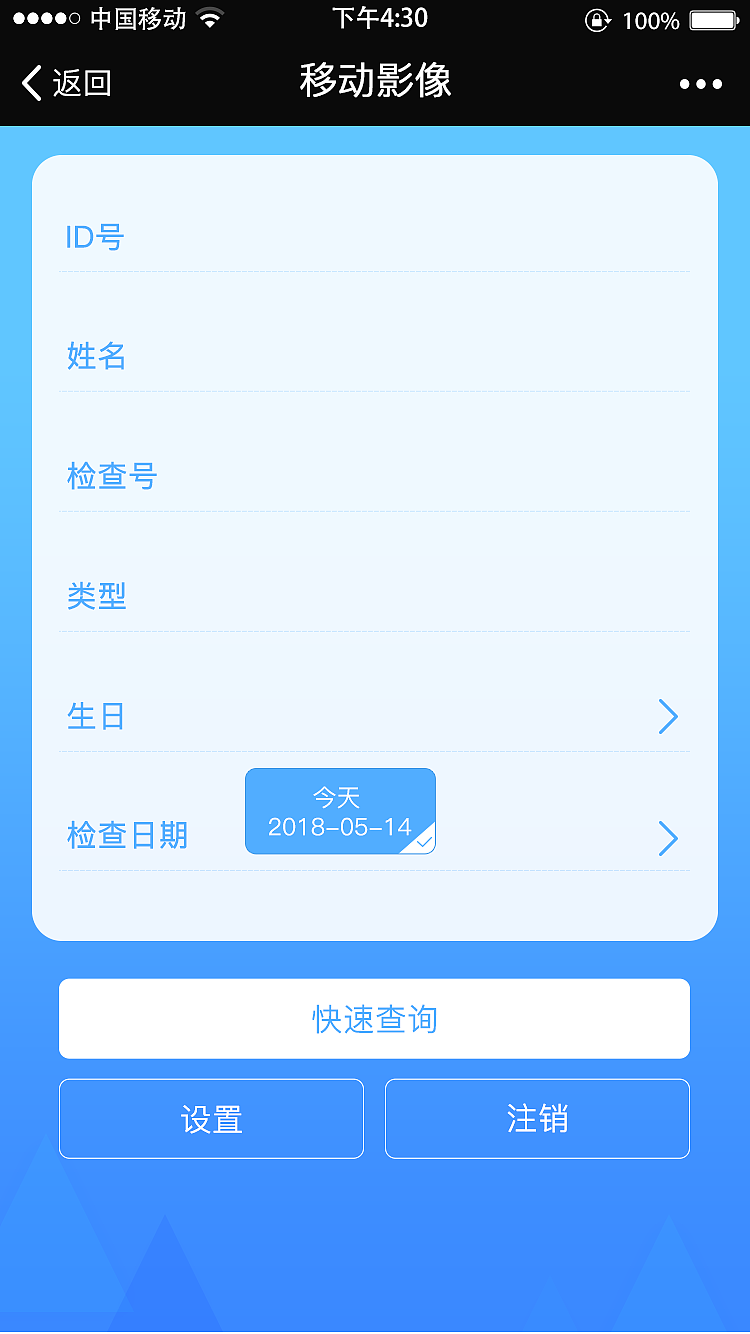Image resolution: width=750 pixels, height=1334 pixels.
Task: Tap the 注销 logout button
Action: 537,1119
